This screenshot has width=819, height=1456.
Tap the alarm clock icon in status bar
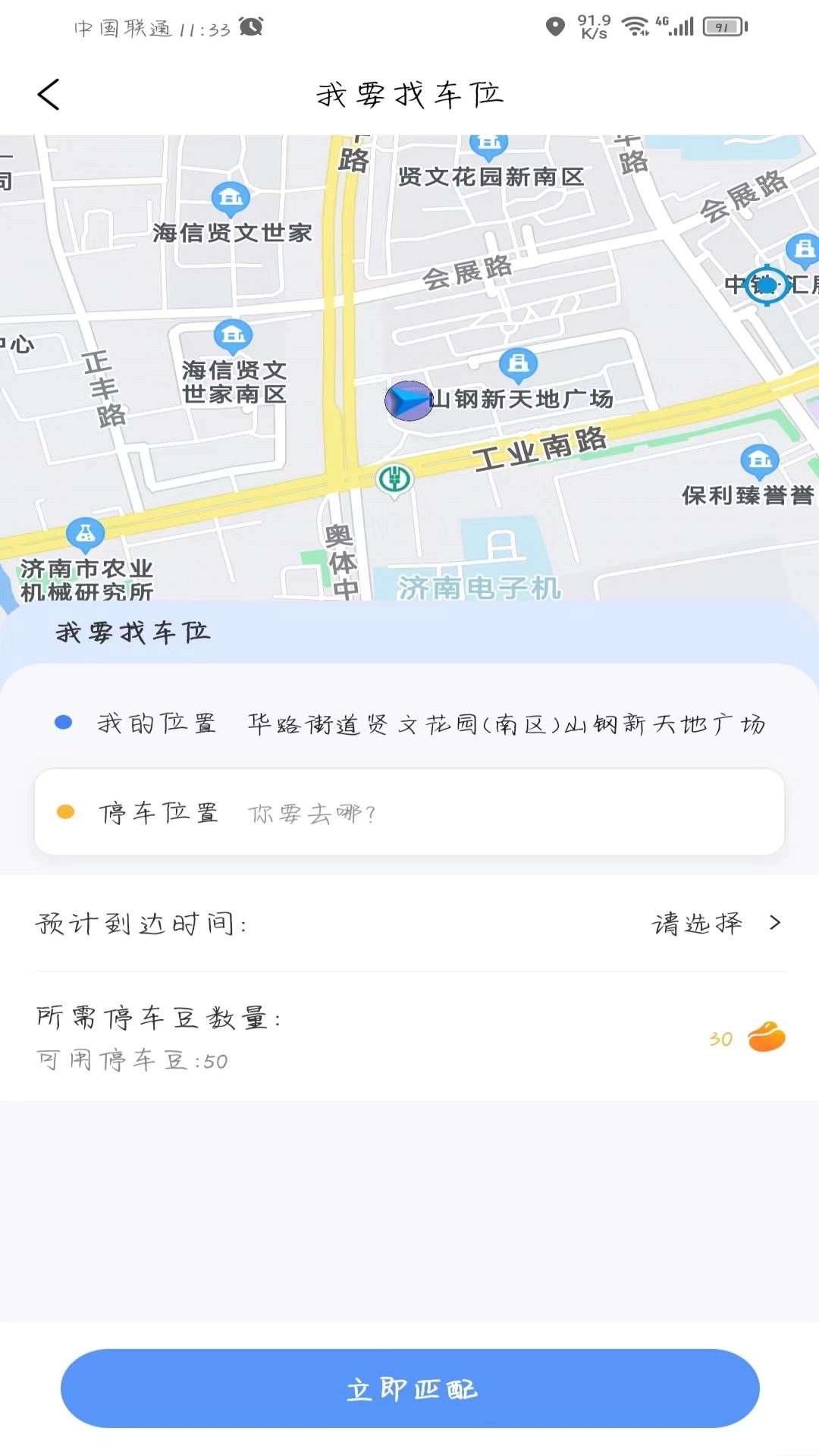(251, 25)
